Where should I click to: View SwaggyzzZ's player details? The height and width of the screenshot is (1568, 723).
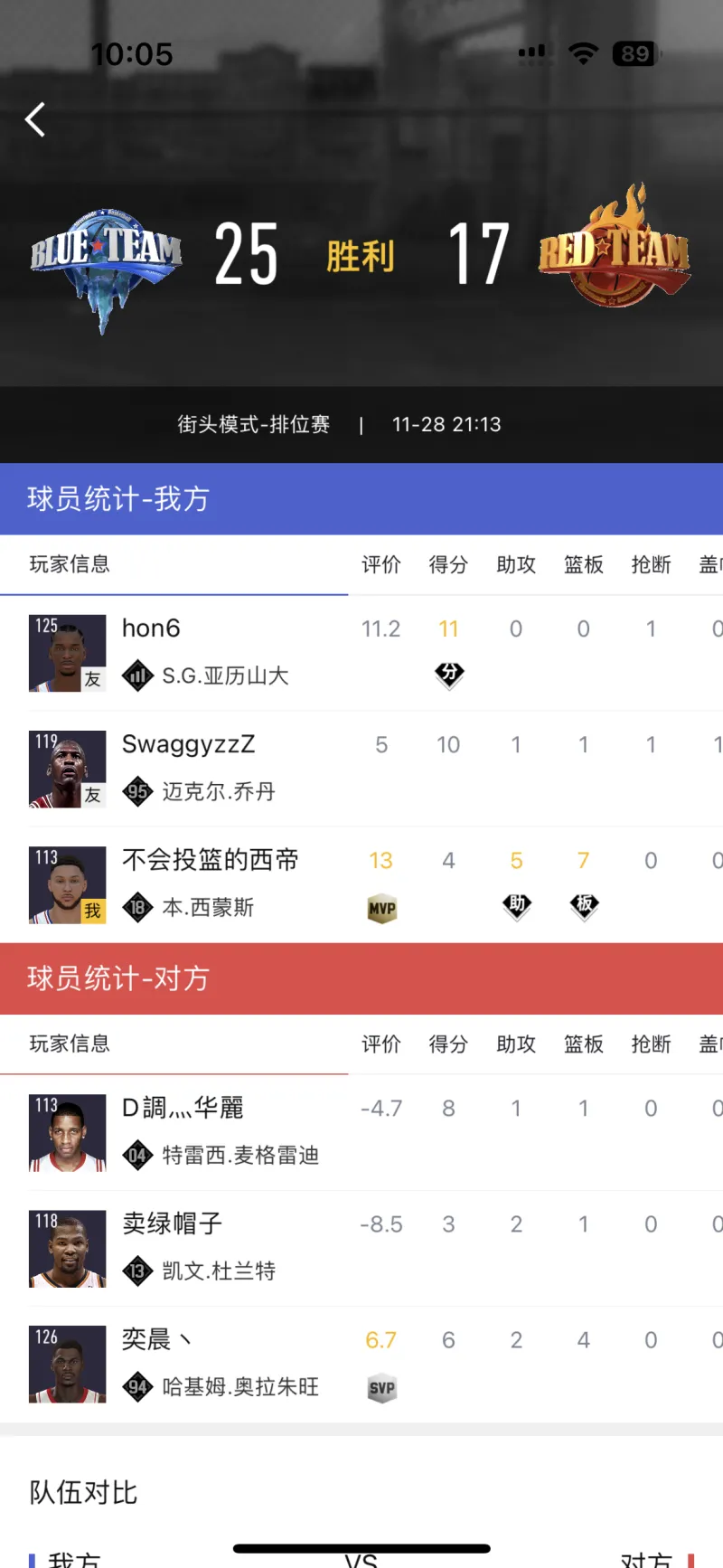click(199, 768)
